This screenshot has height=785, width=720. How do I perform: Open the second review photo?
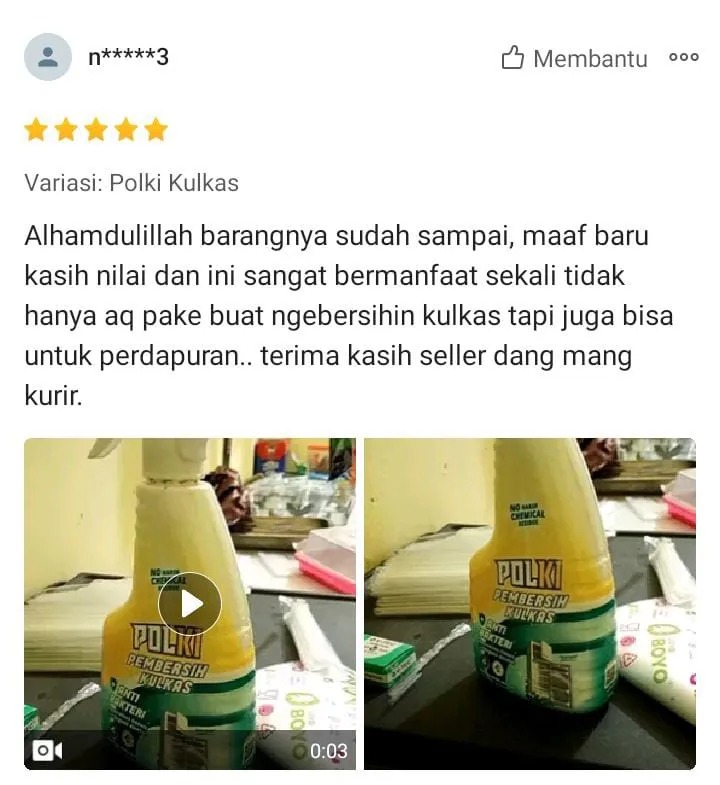[x=529, y=603]
